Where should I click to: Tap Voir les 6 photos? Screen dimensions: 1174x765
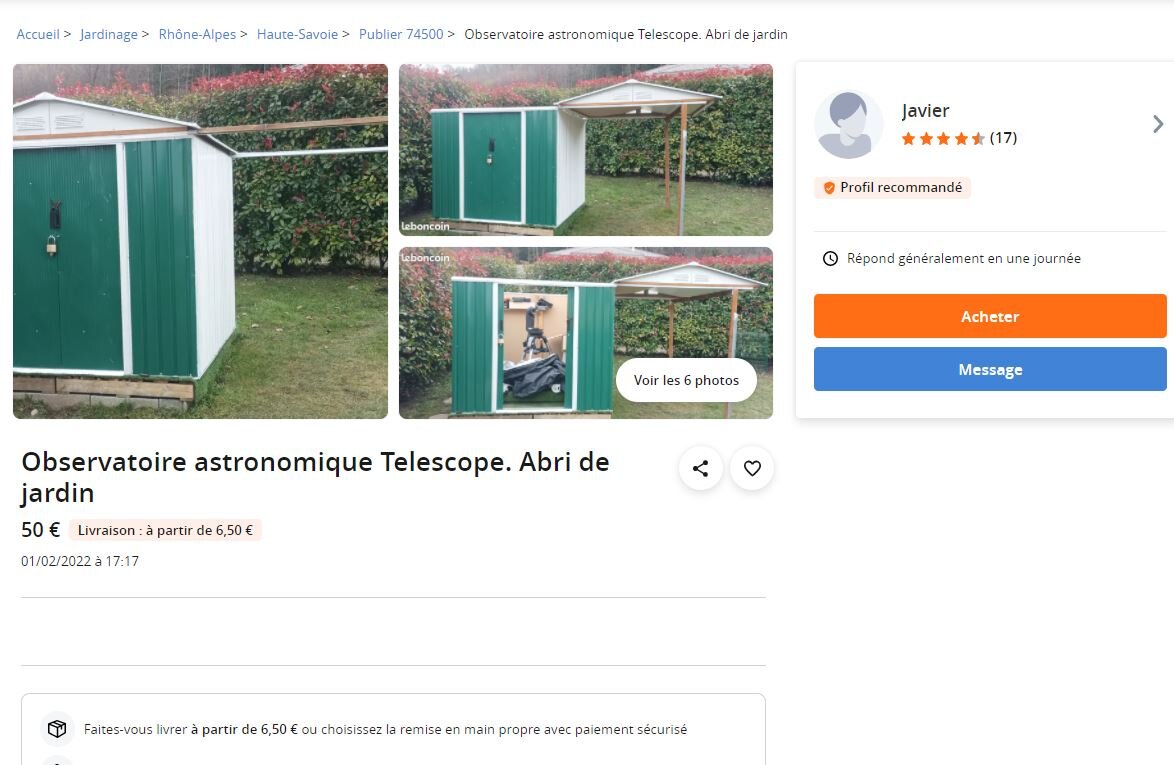pos(686,380)
